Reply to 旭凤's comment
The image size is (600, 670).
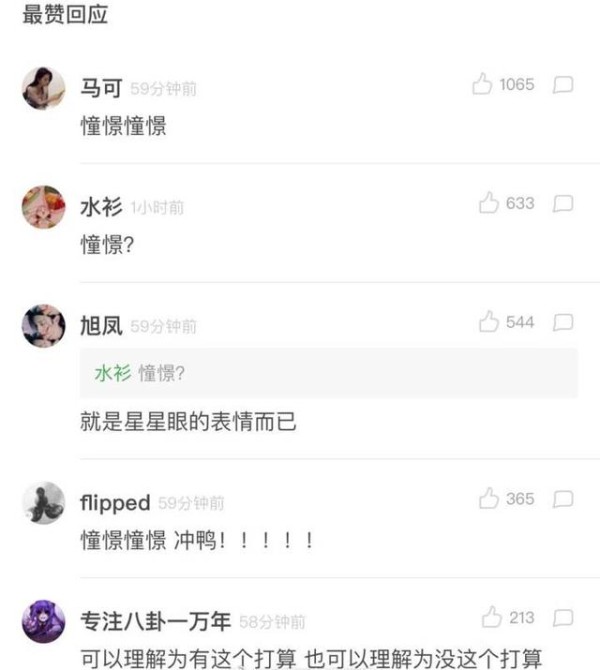[563, 323]
